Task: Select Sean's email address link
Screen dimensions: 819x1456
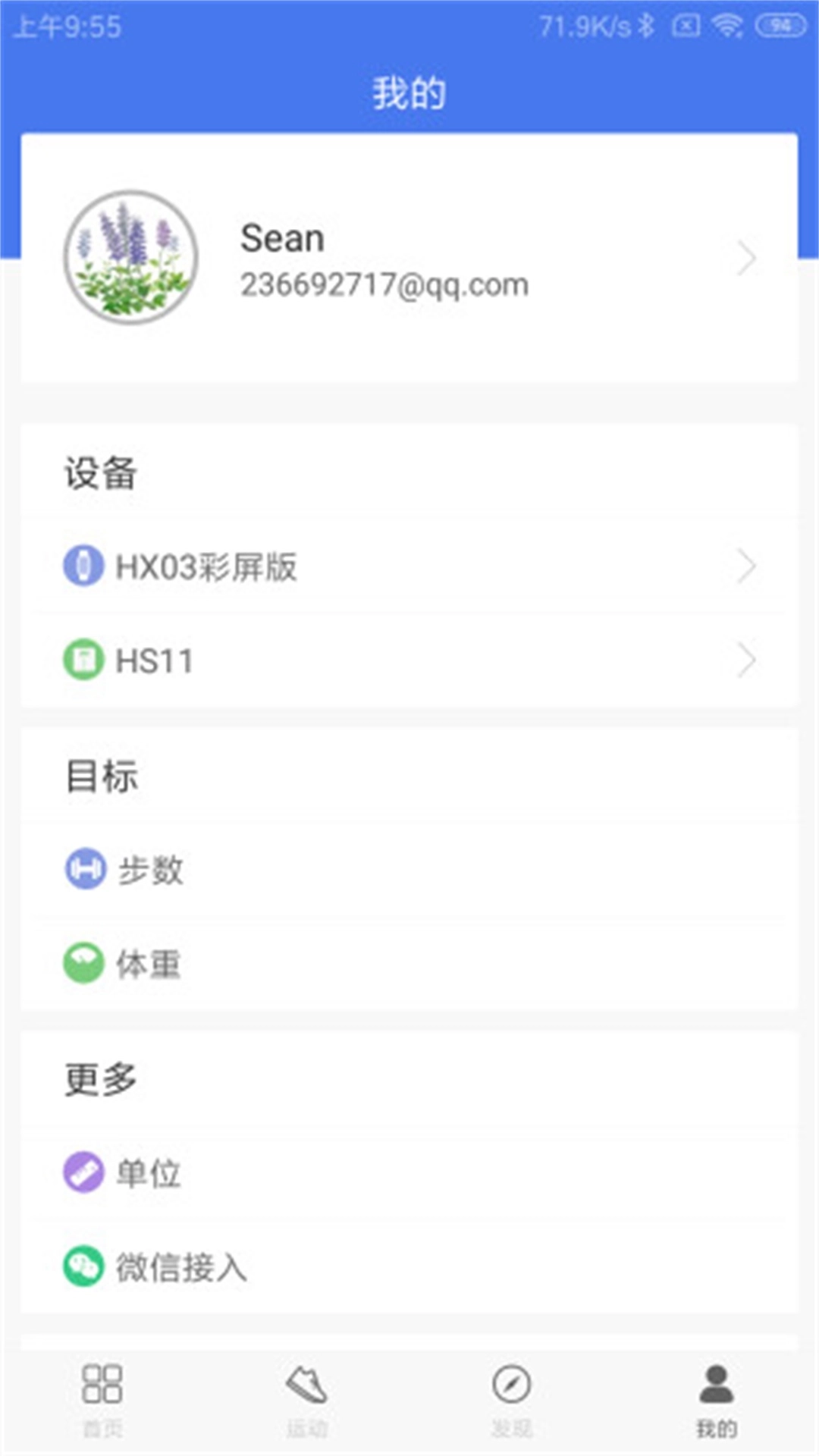Action: [x=383, y=285]
